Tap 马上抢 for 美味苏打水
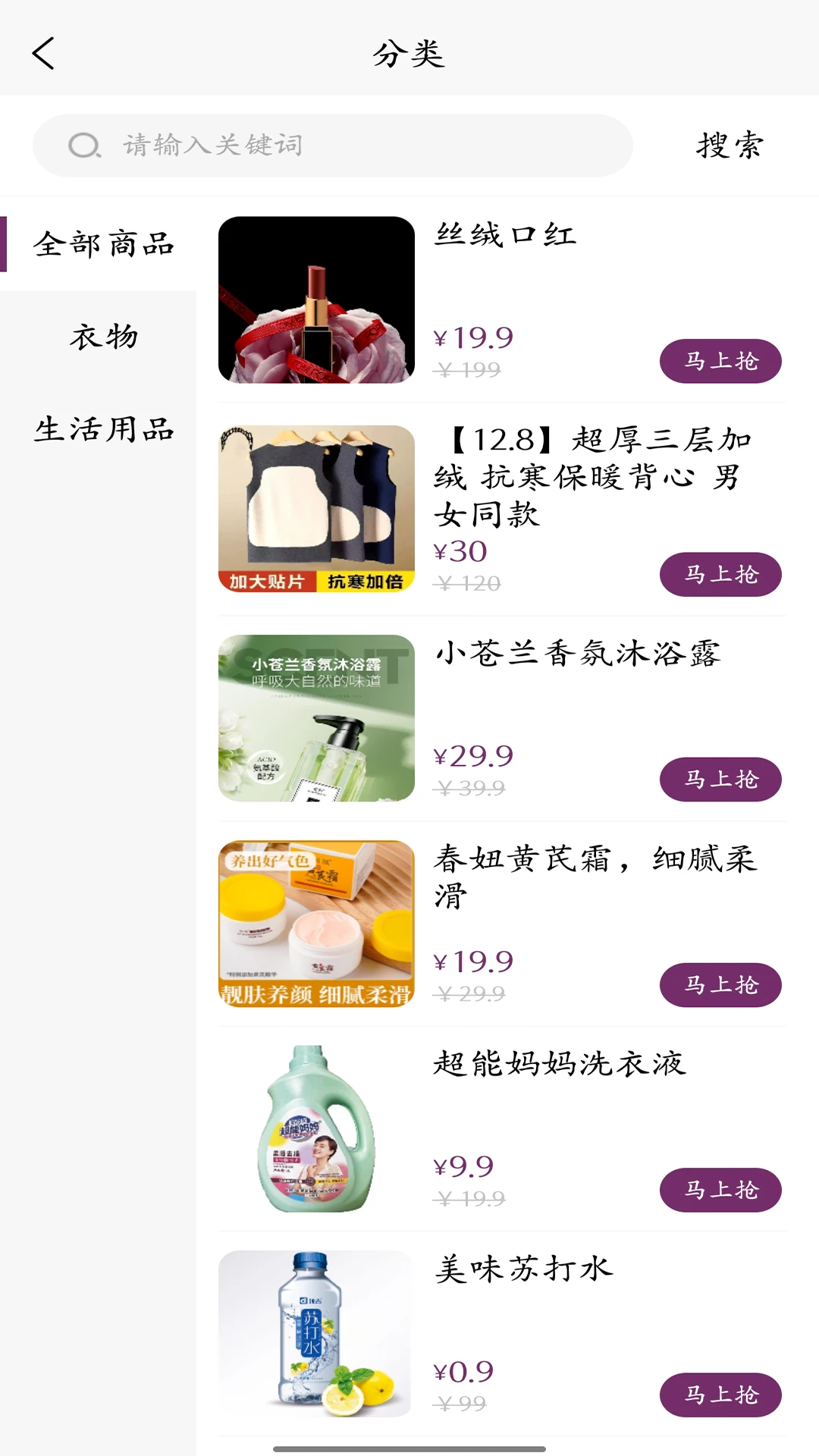 [x=720, y=1394]
